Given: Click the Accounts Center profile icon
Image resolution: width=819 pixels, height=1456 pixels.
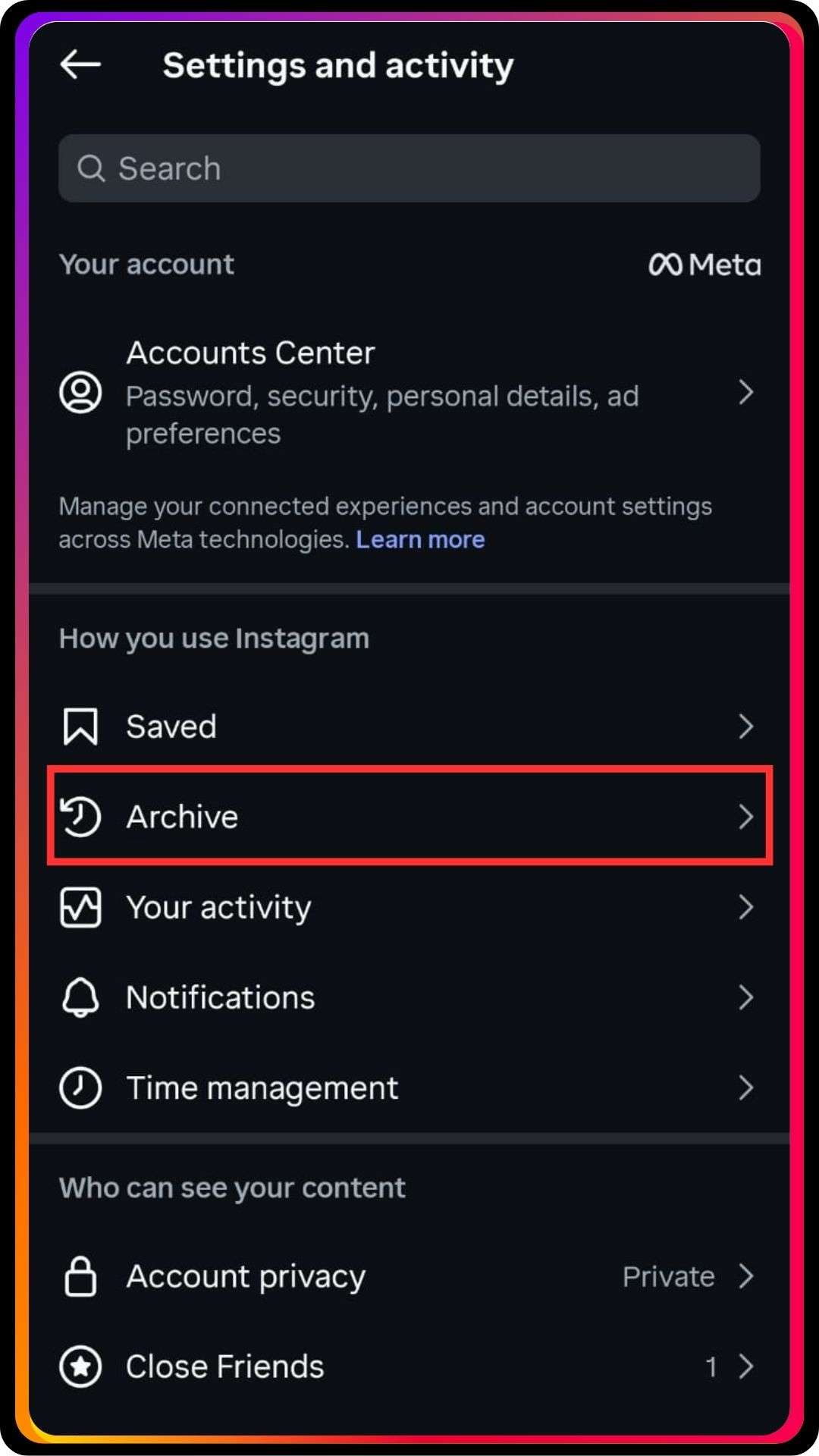Looking at the screenshot, I should click(81, 393).
